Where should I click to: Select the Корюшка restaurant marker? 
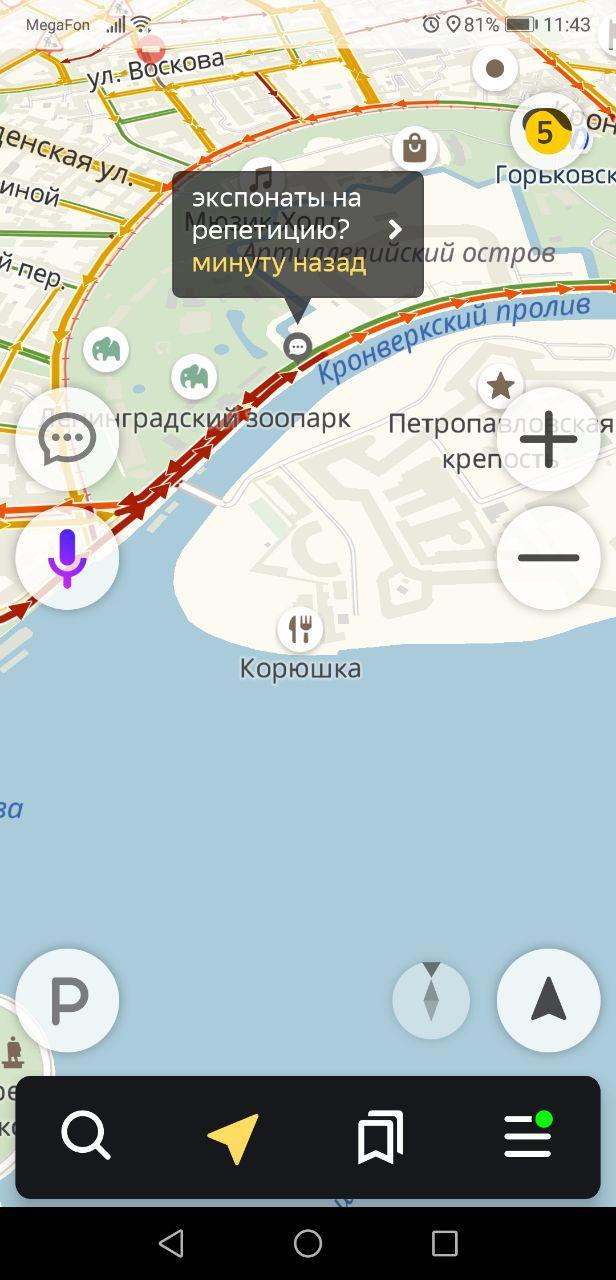pos(299,628)
